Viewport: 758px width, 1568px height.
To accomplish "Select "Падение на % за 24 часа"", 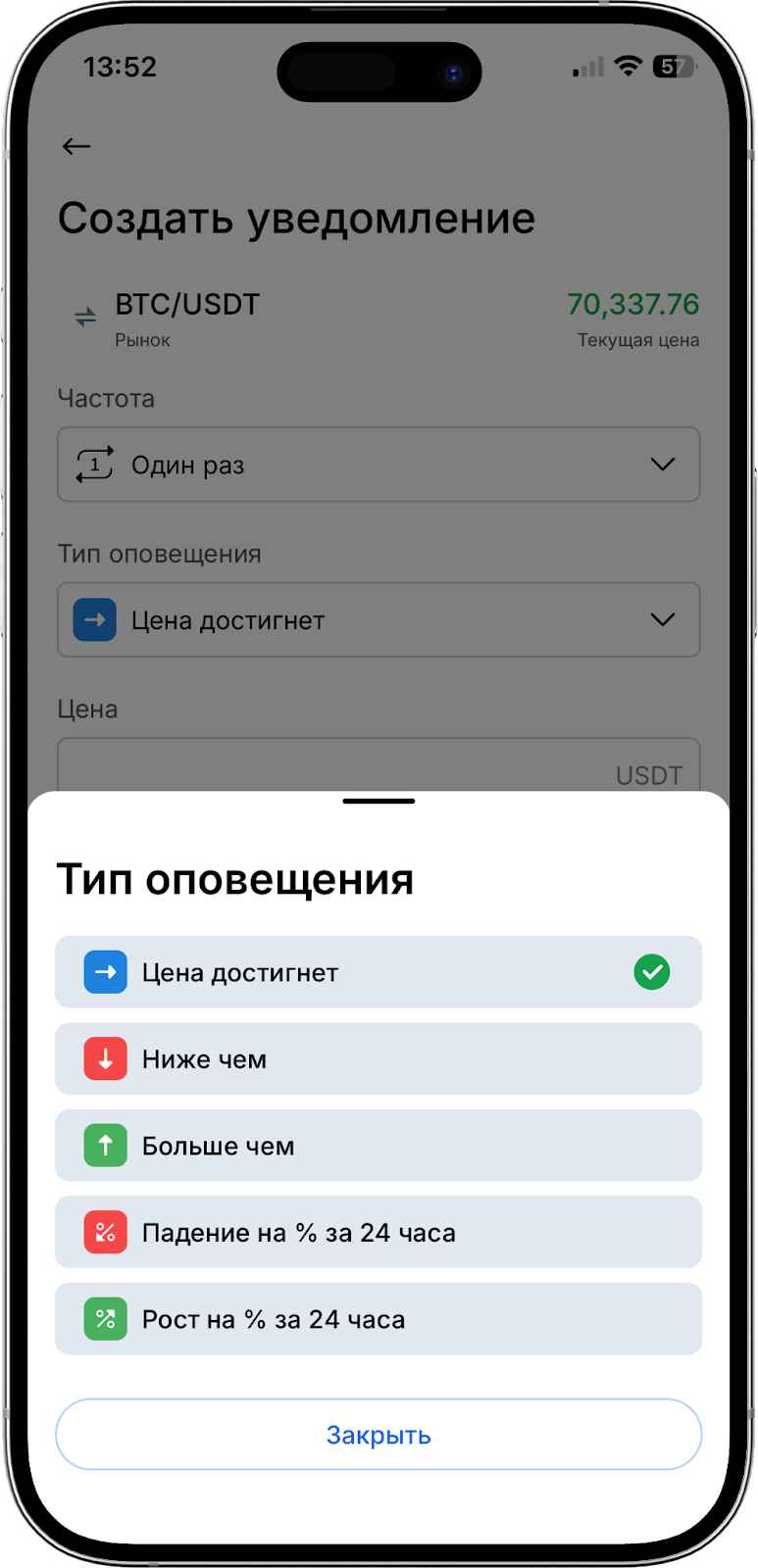I will pyautogui.click(x=378, y=1232).
